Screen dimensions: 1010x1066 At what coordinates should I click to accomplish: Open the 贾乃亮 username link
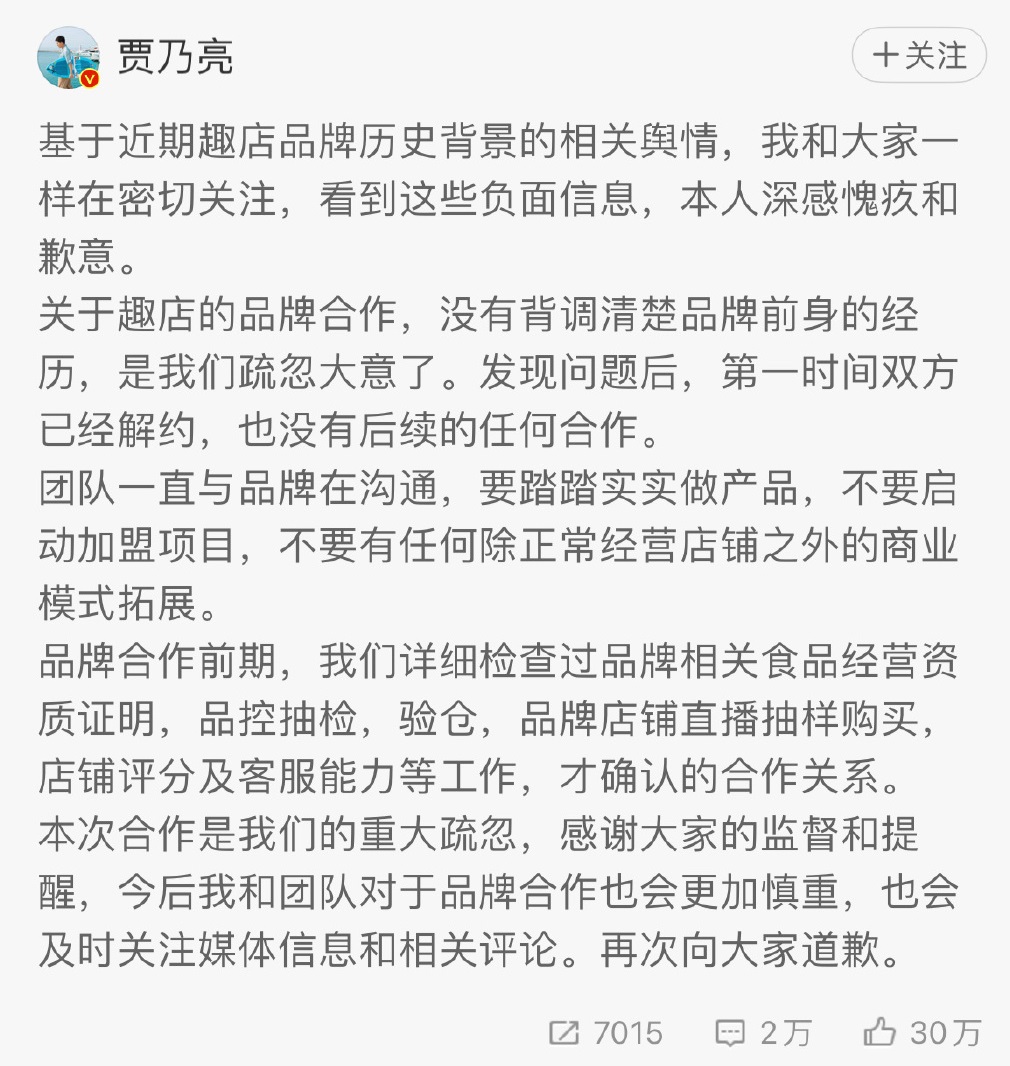175,58
